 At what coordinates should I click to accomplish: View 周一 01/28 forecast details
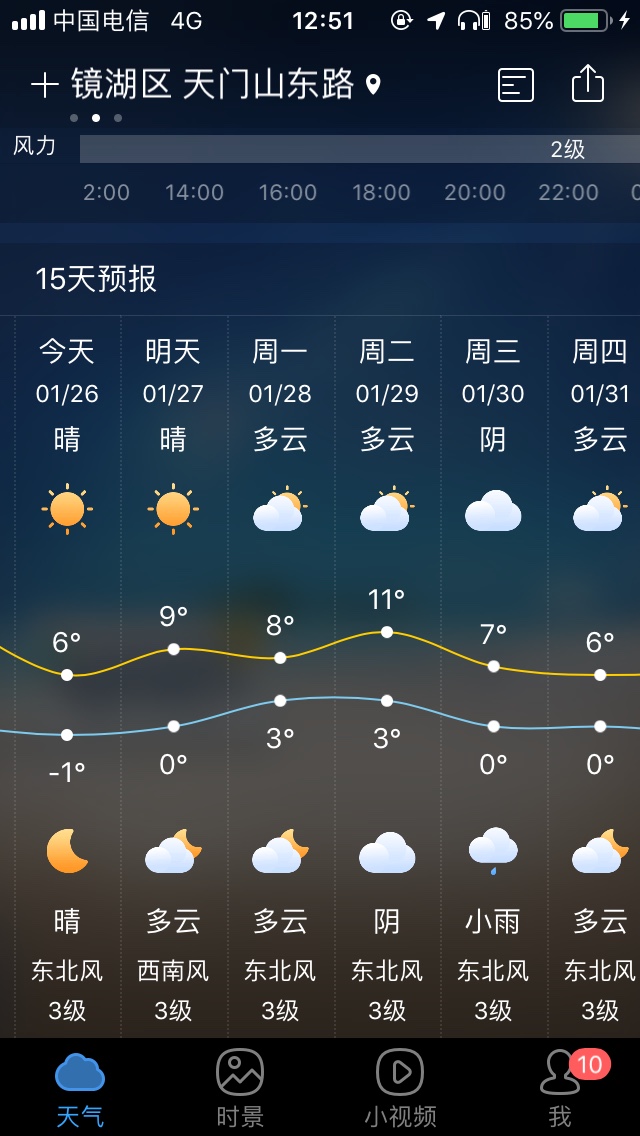tap(280, 676)
